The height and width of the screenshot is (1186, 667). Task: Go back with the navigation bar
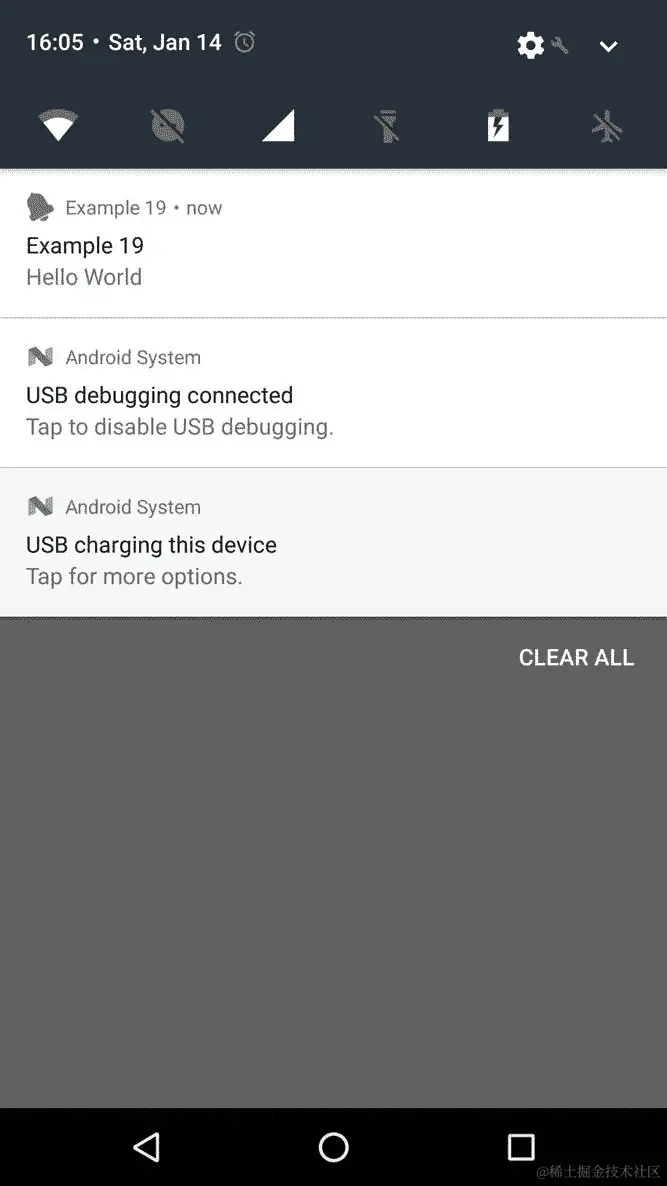point(147,1146)
